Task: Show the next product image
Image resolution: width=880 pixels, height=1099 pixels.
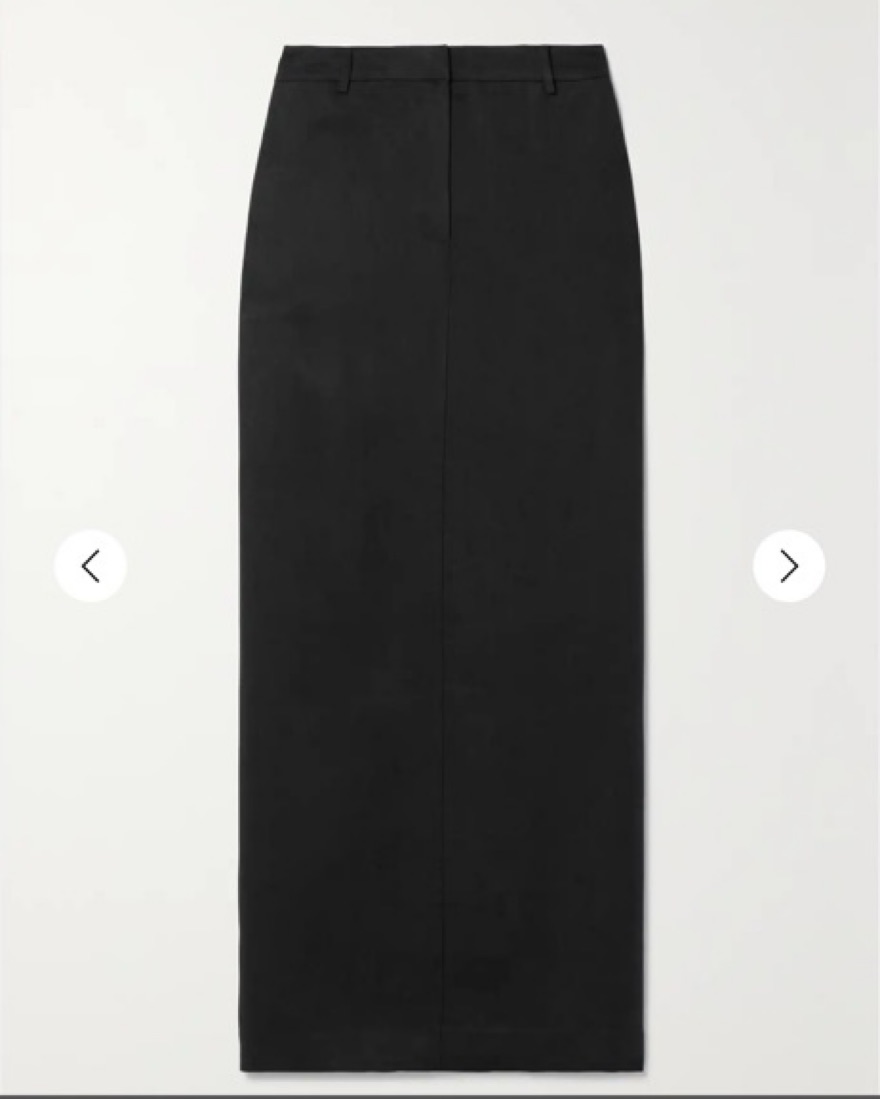Action: pos(789,566)
